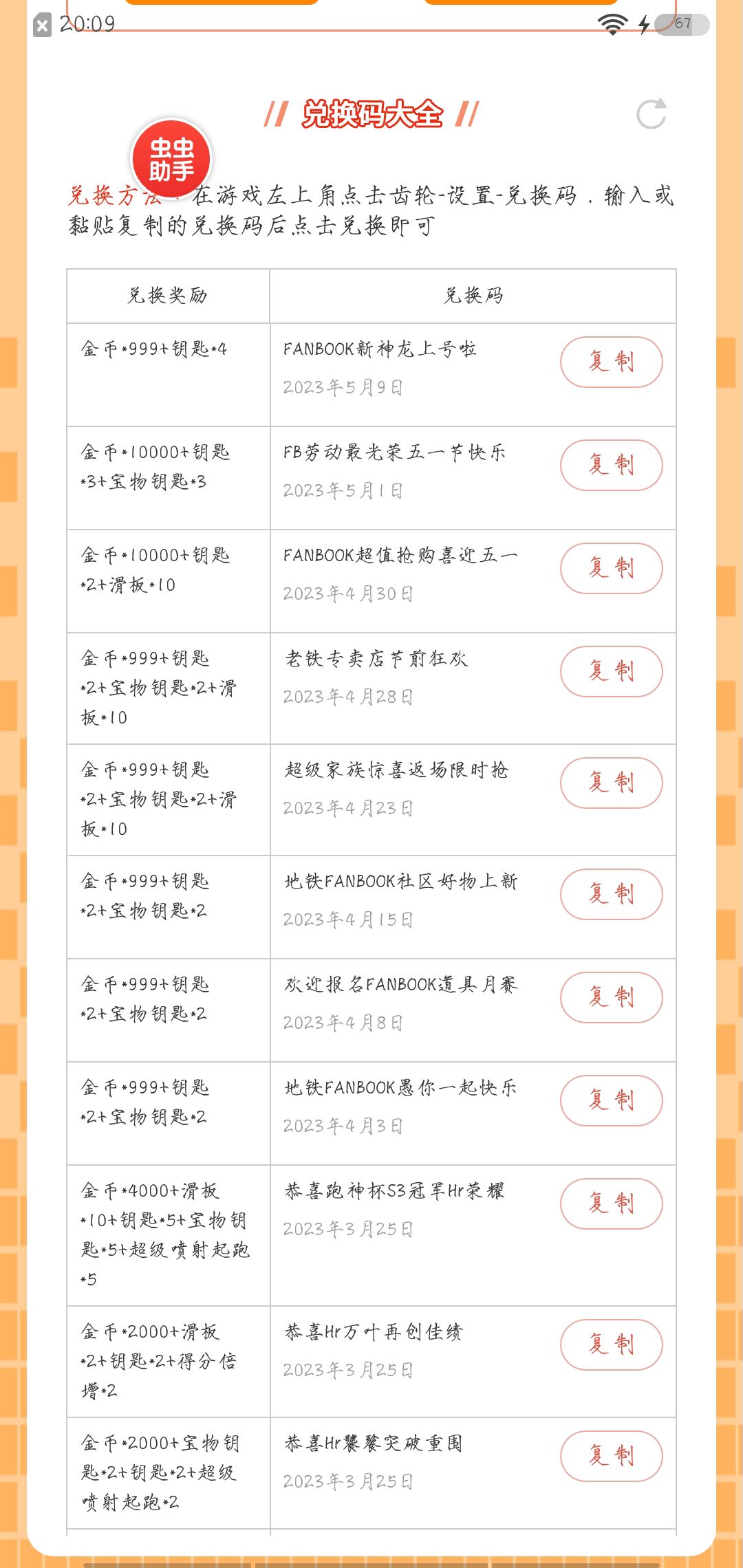743x1568 pixels.
Task: Copy code 地铁FANBOOK社区好物上新
Action: coord(612,894)
